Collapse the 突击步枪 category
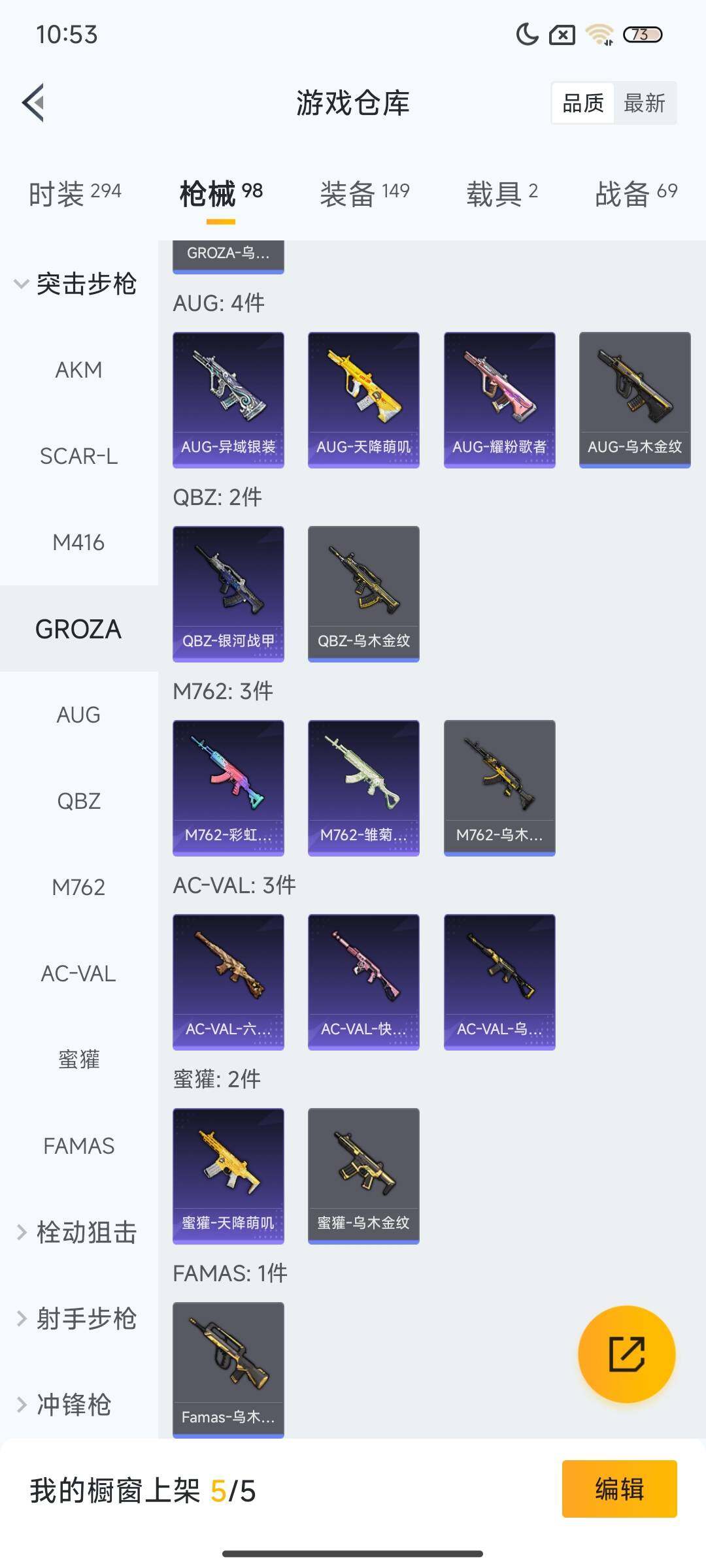This screenshot has width=706, height=1568. [x=78, y=284]
